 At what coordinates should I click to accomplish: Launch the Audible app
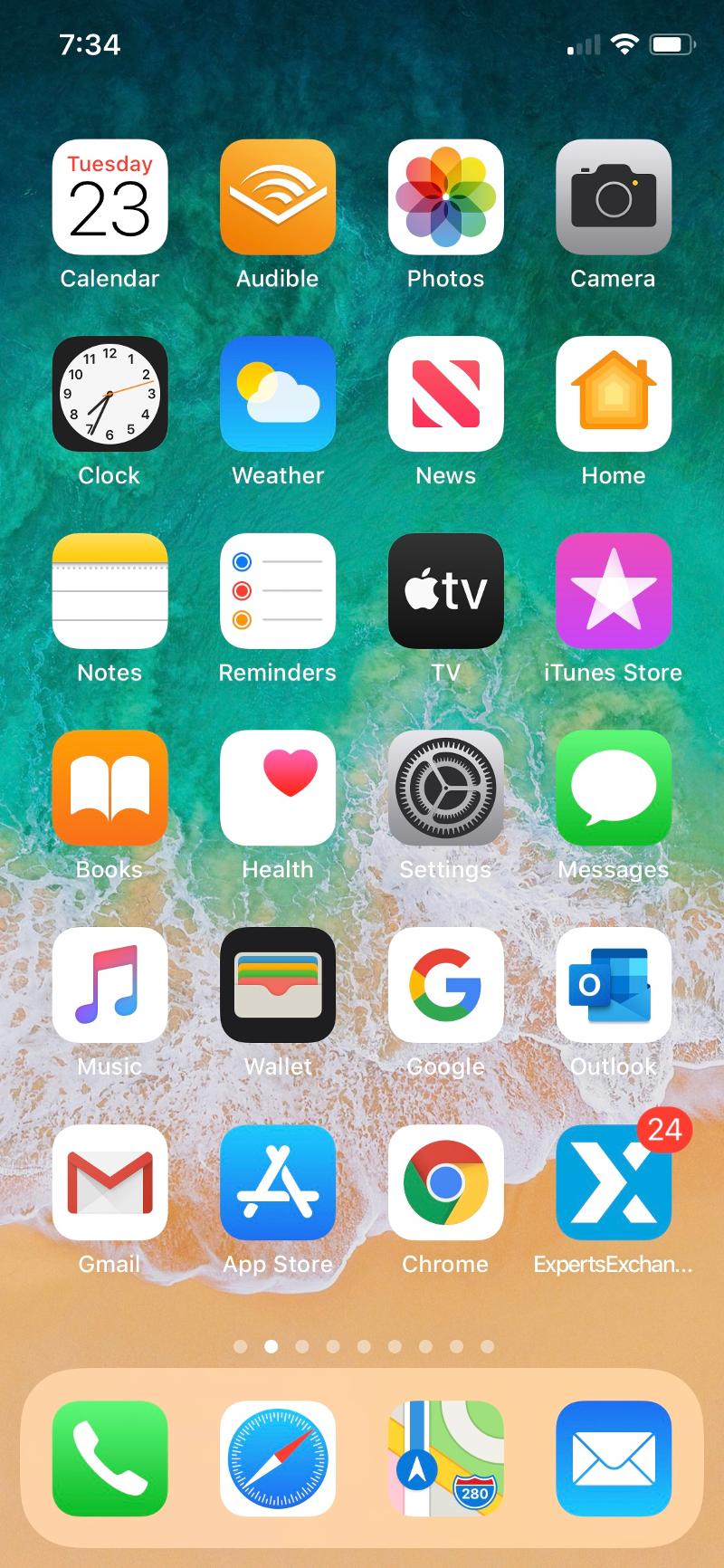point(278,197)
